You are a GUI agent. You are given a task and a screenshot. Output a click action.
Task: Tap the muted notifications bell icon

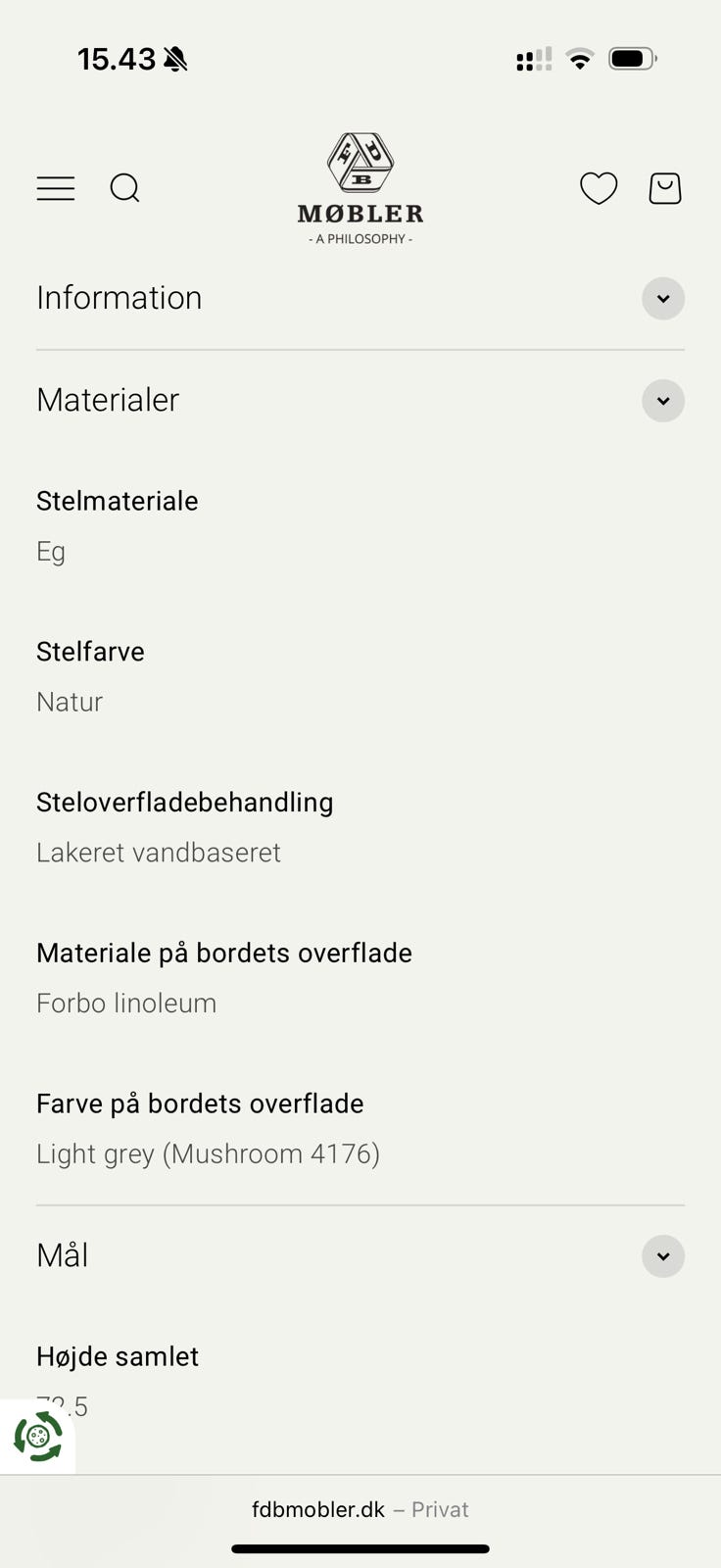click(175, 59)
